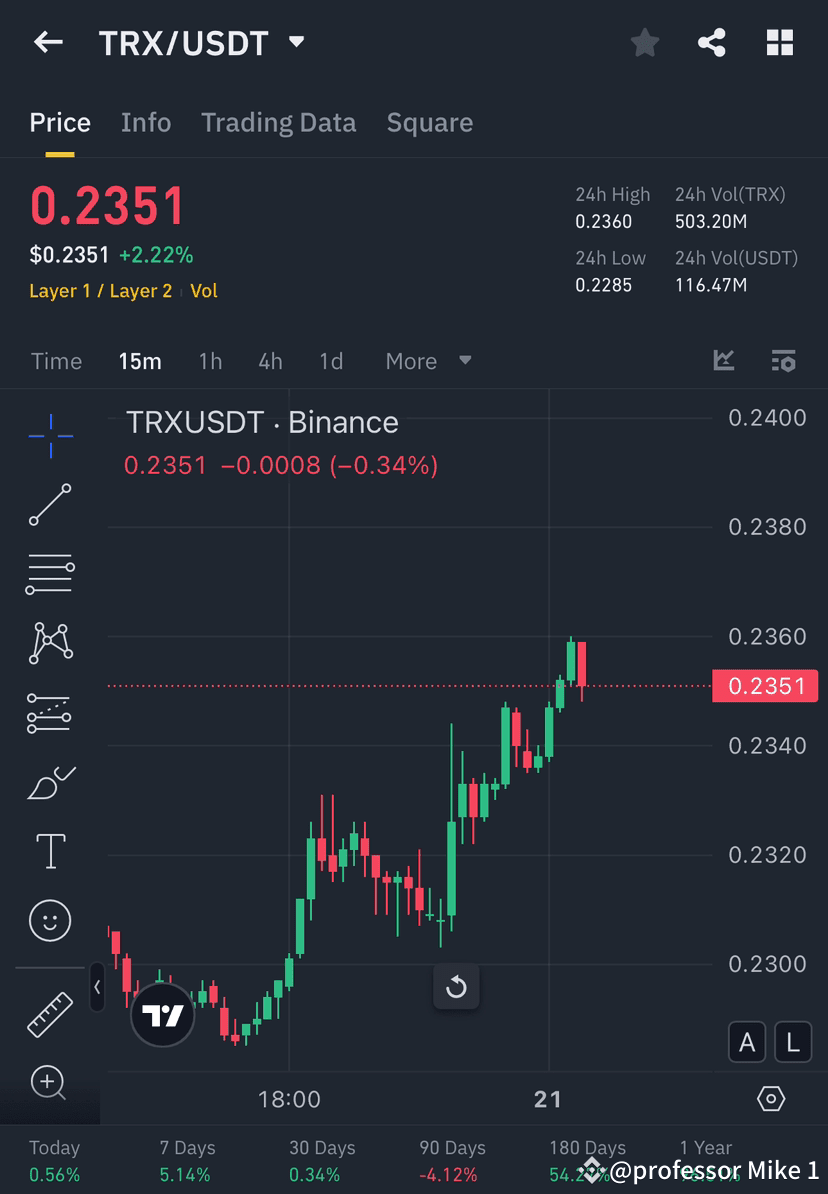This screenshot has height=1194, width=828.
Task: Toggle log scale with the L button
Action: [x=792, y=1042]
